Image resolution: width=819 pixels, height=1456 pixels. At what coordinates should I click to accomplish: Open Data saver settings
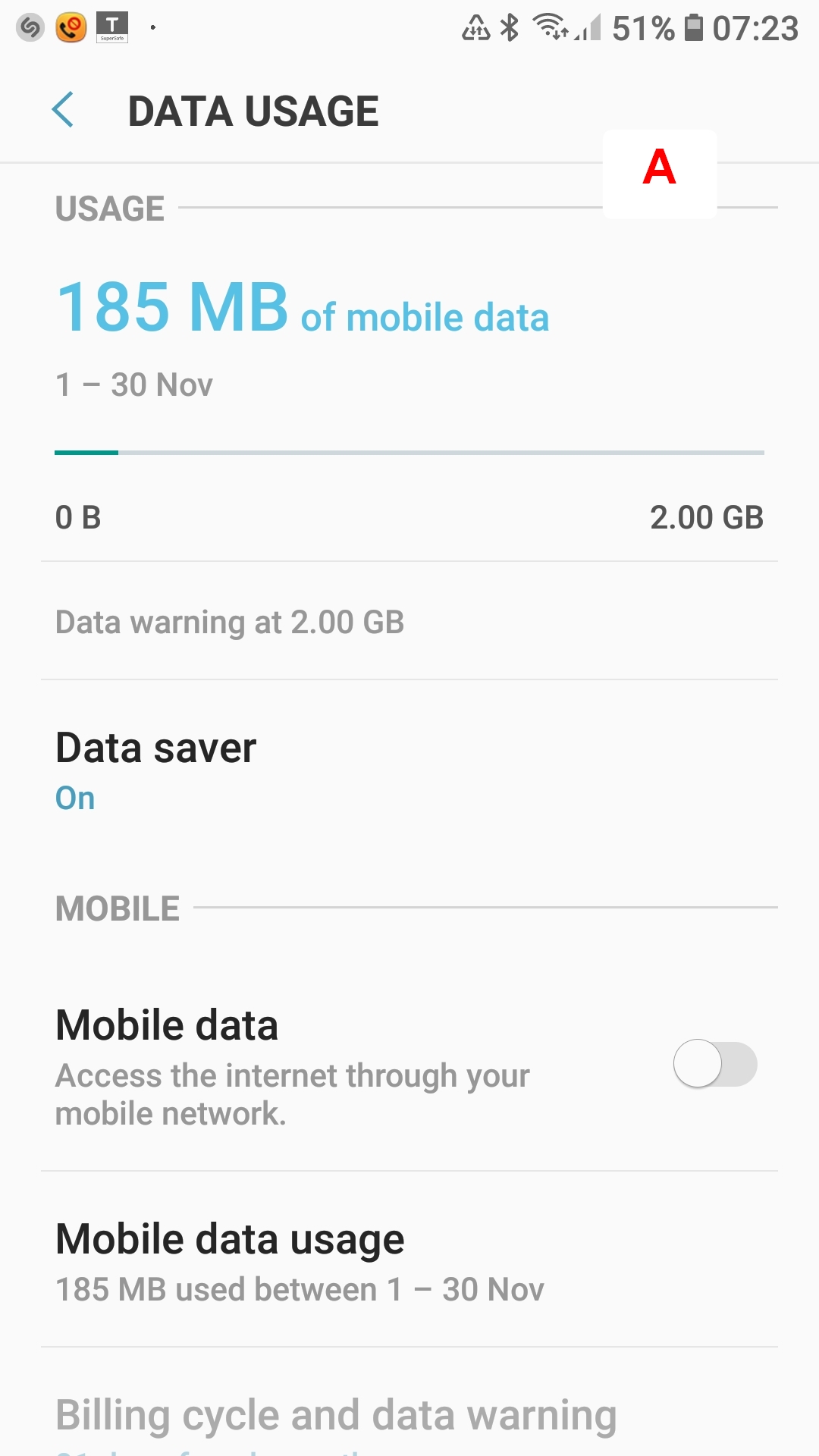pyautogui.click(x=409, y=772)
